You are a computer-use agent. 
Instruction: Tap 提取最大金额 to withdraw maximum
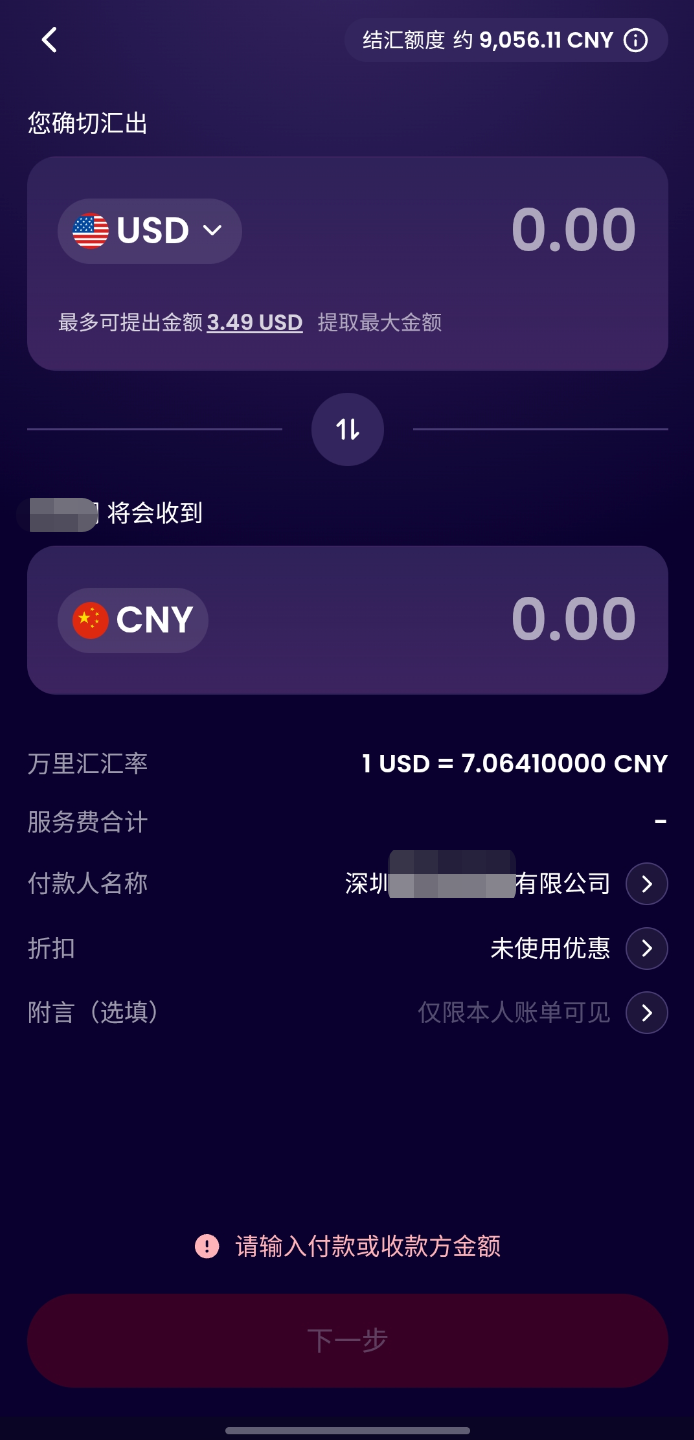point(379,323)
